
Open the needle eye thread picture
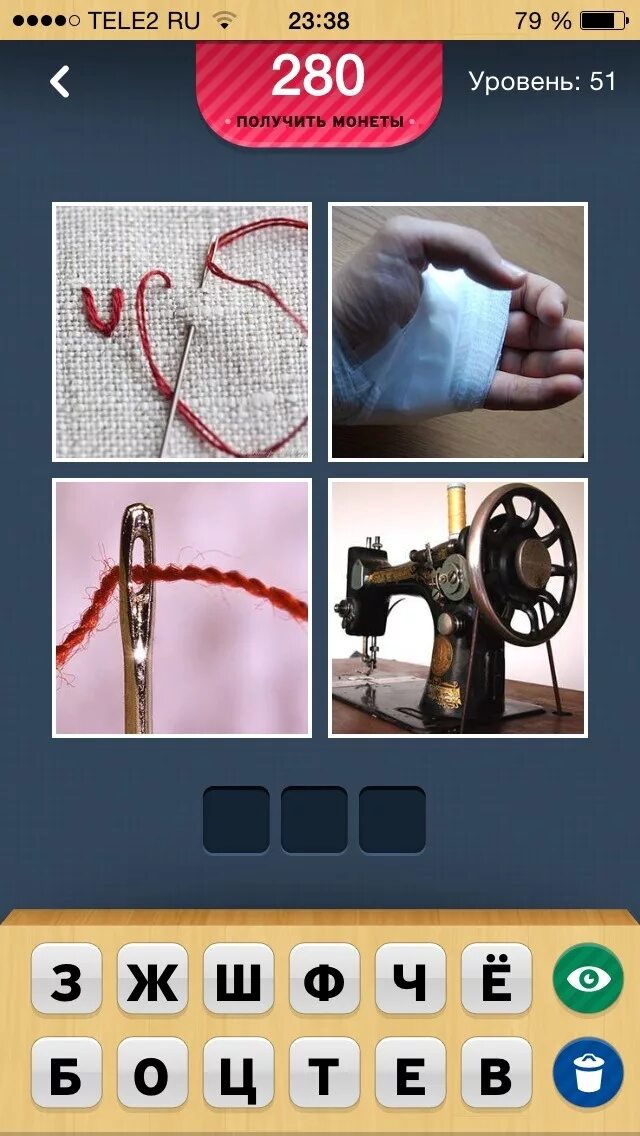coord(182,608)
